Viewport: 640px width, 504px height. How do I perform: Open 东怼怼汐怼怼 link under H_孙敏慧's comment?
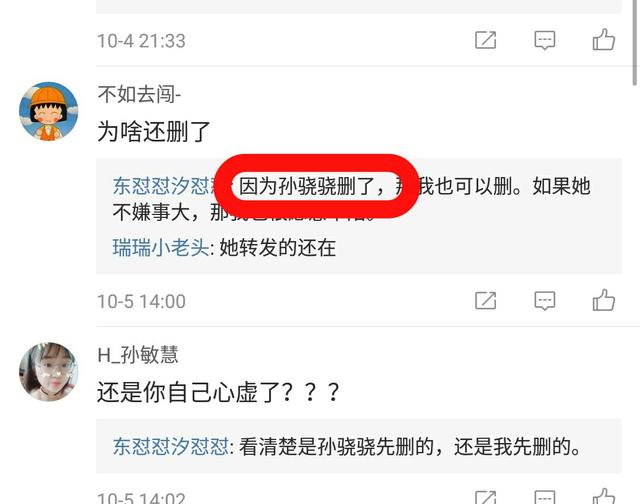pos(171,444)
